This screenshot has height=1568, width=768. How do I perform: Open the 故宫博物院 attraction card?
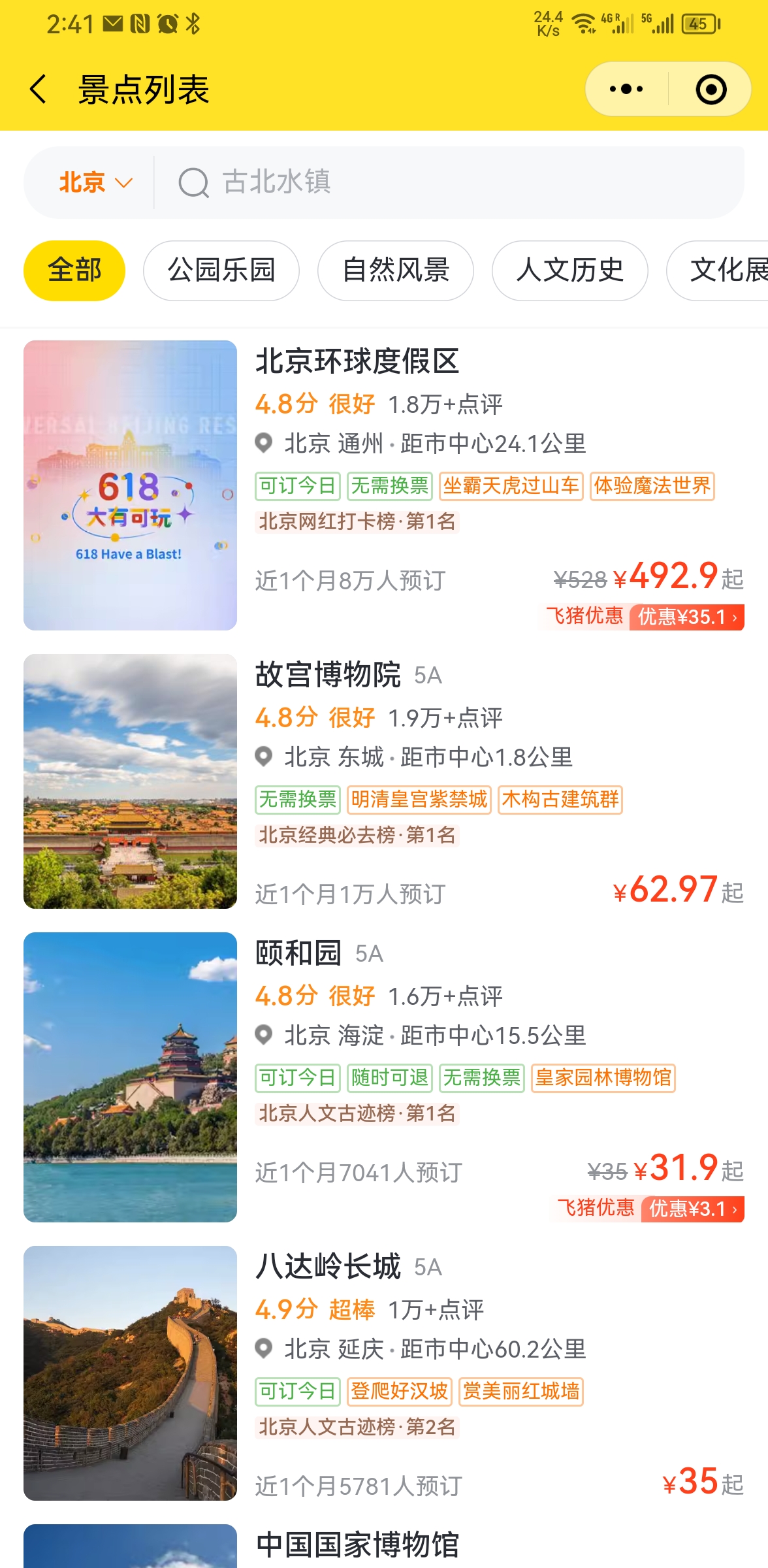coord(328,675)
